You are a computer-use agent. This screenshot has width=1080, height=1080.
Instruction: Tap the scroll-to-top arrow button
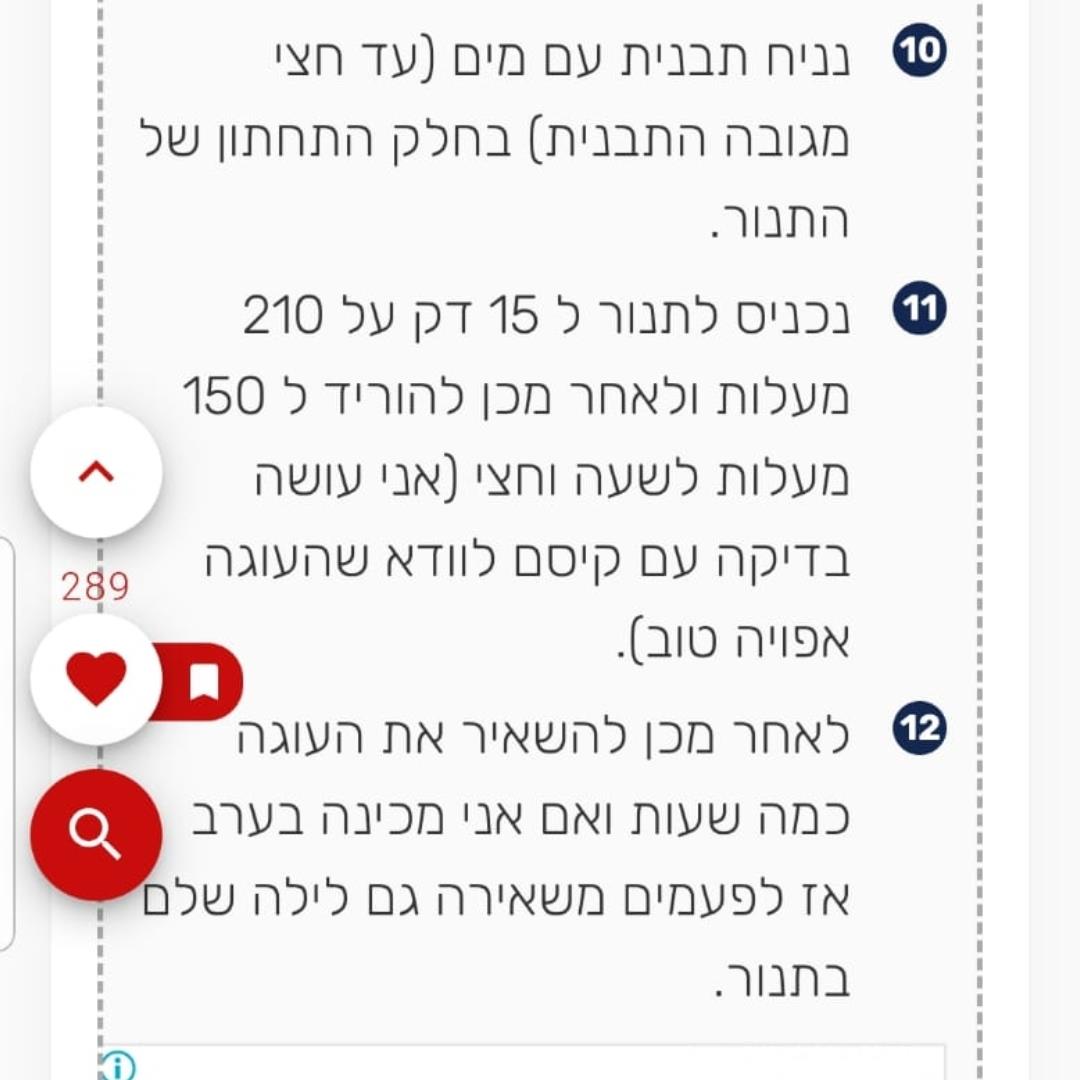96,472
